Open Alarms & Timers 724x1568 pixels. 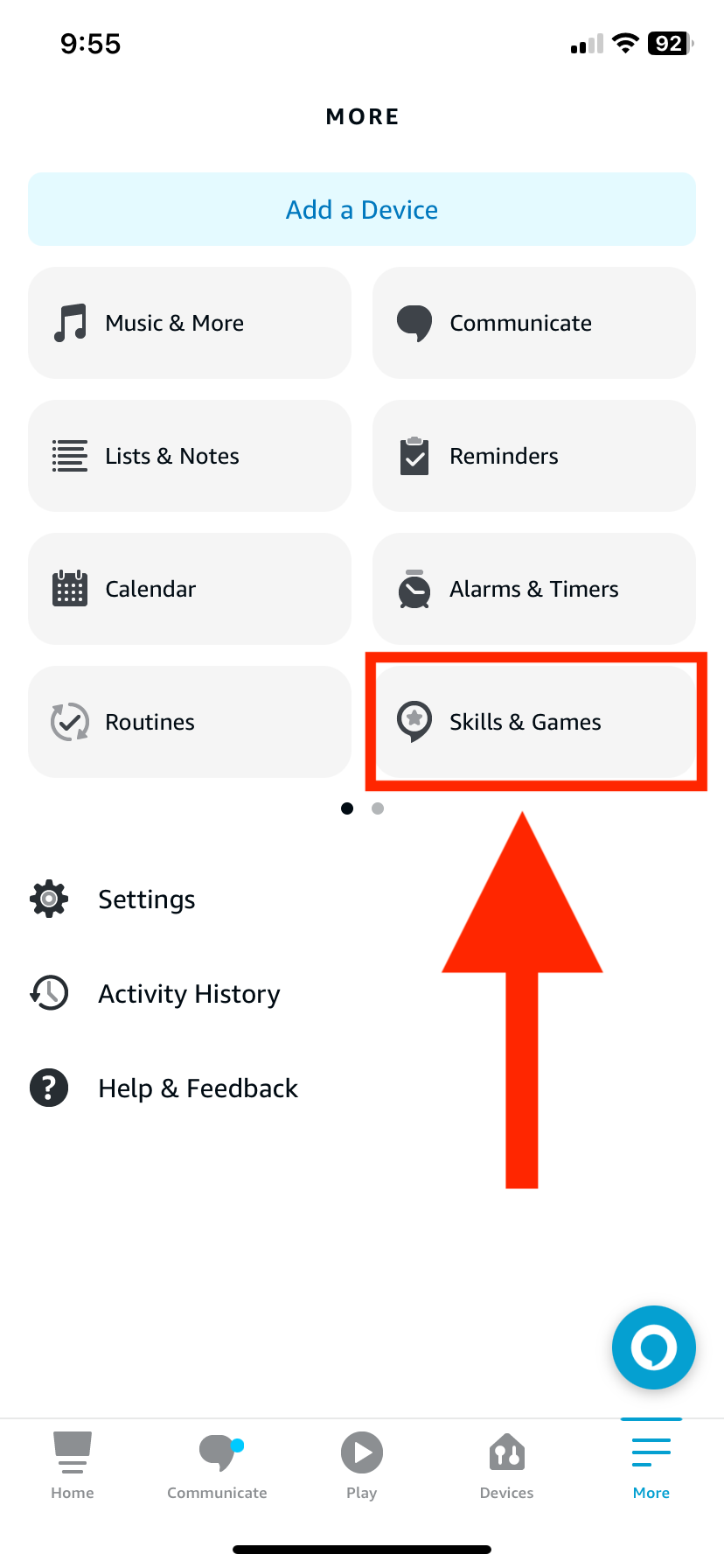click(x=534, y=589)
